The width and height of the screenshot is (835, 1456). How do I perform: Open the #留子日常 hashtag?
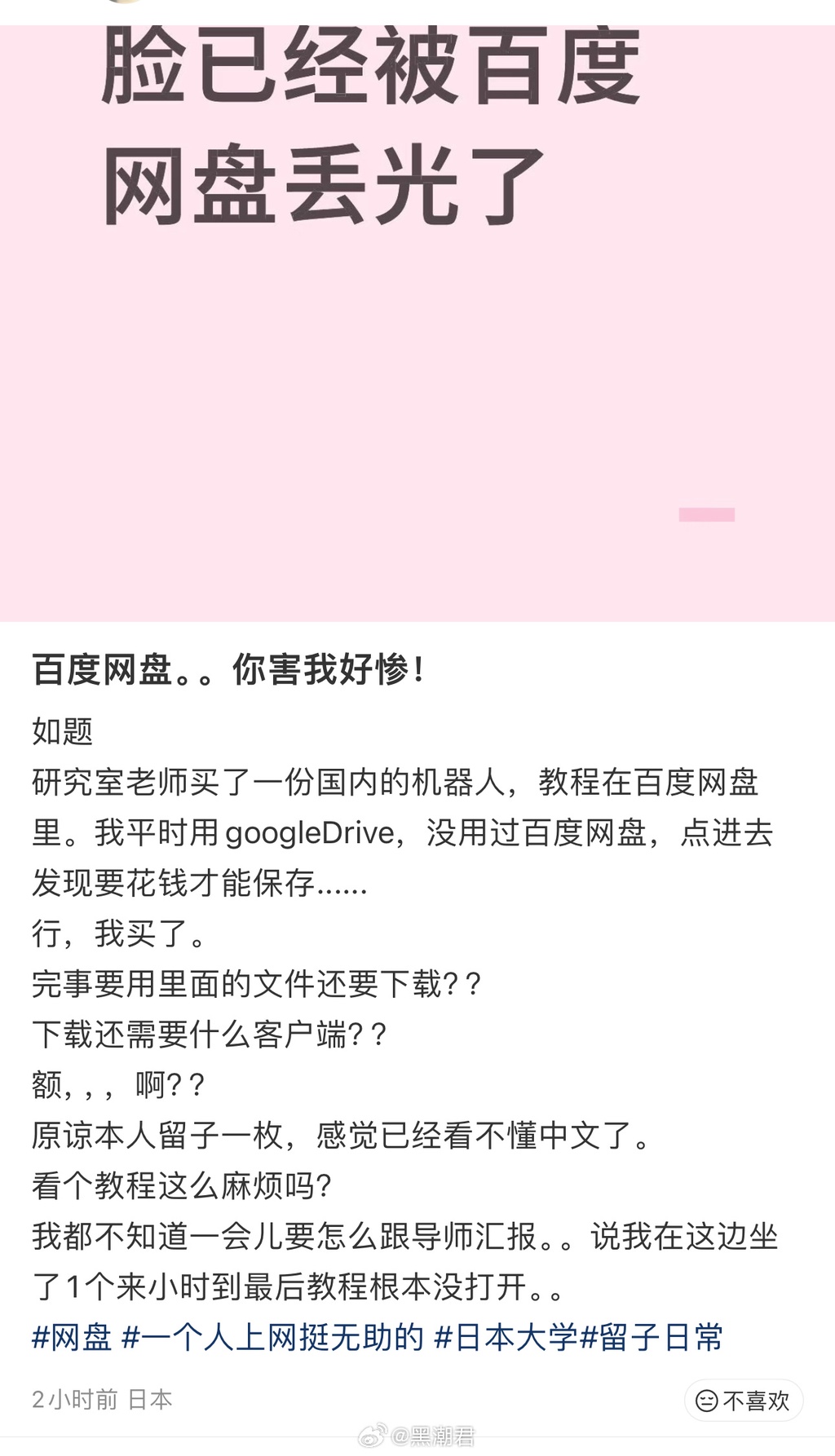tap(651, 1339)
